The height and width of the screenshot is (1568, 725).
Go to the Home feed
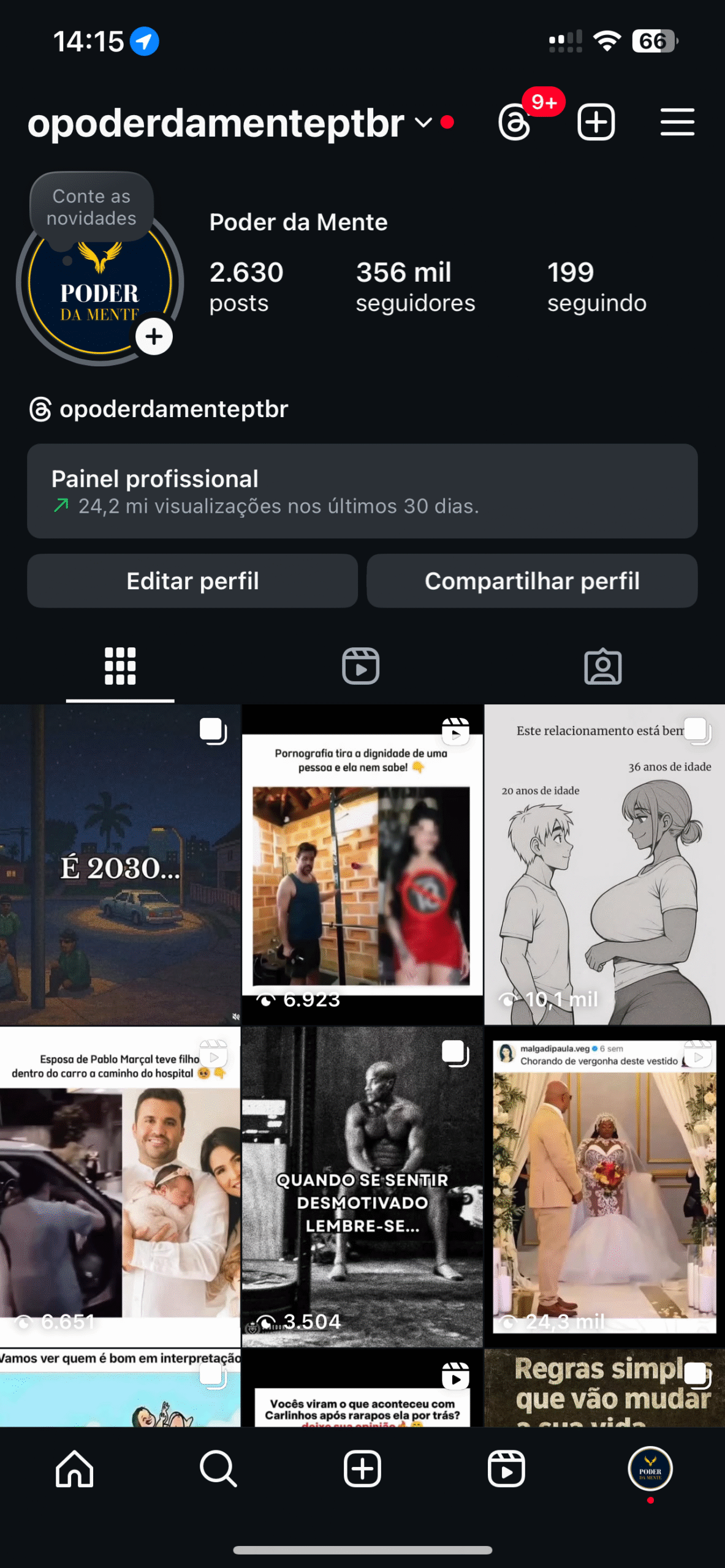75,1469
